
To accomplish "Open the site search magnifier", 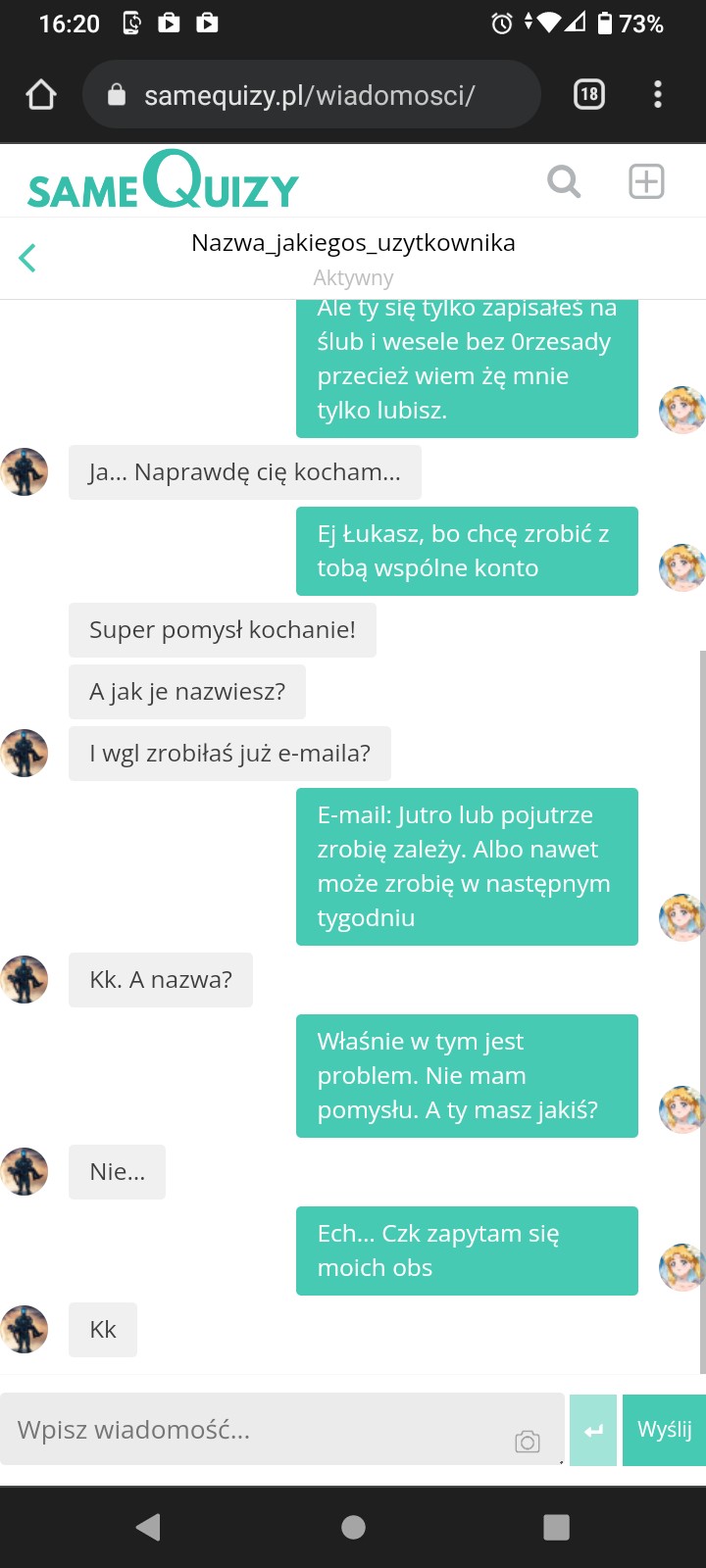I will (x=564, y=181).
